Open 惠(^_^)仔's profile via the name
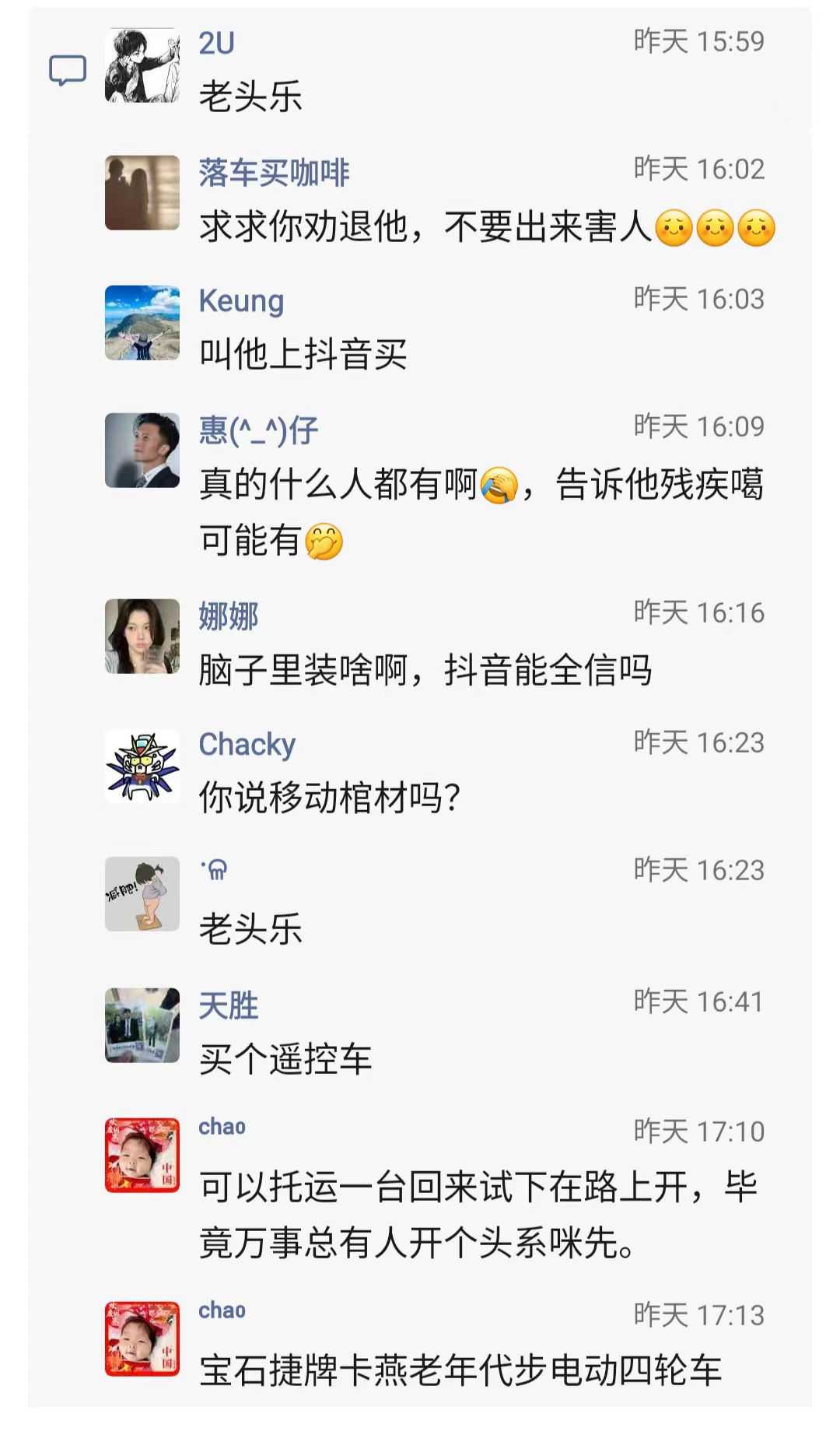Screen dimensions: 840x1435 258,430
